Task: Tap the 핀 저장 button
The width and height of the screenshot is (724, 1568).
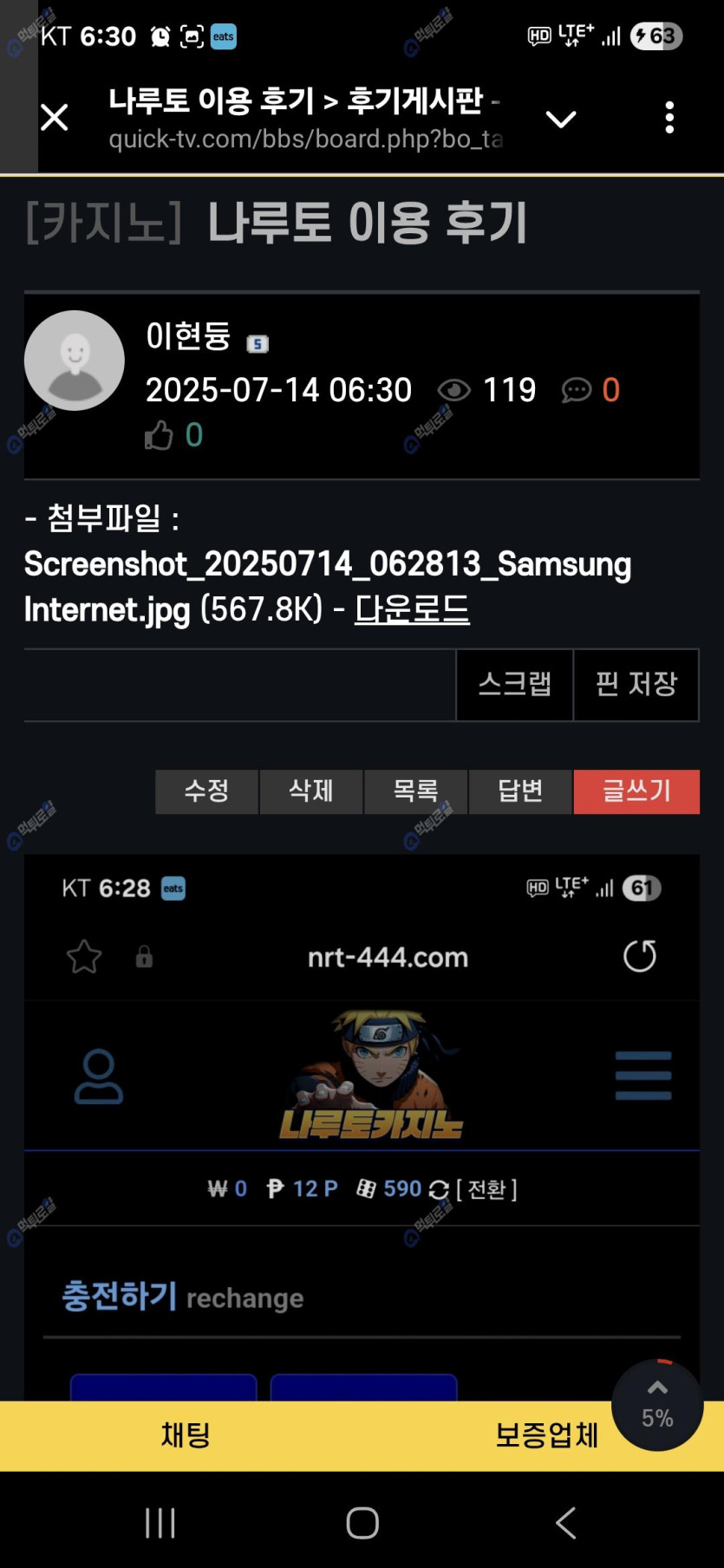Action: pyautogui.click(x=636, y=685)
